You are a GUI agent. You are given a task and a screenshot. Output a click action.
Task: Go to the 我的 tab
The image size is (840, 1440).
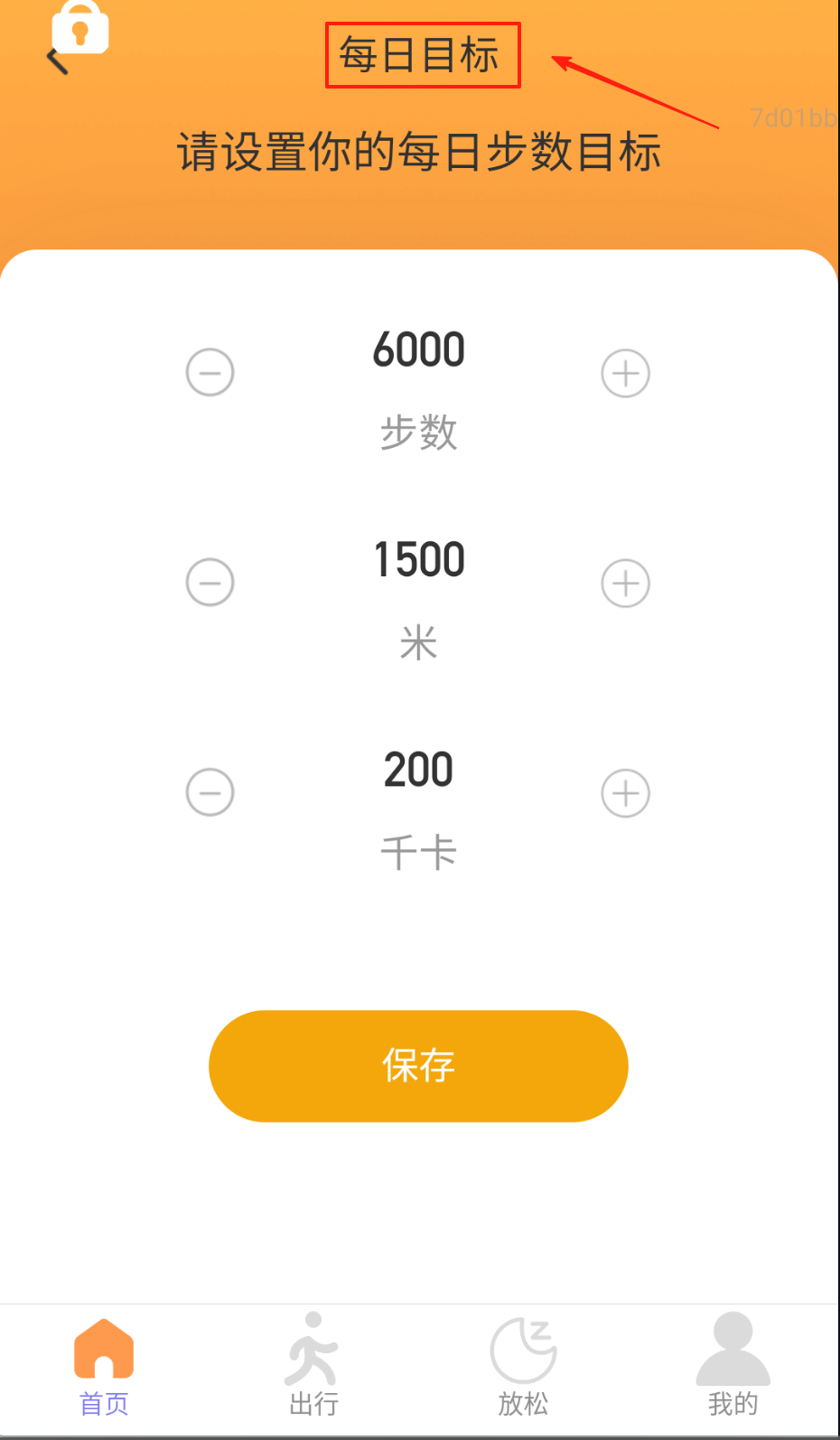[733, 1366]
